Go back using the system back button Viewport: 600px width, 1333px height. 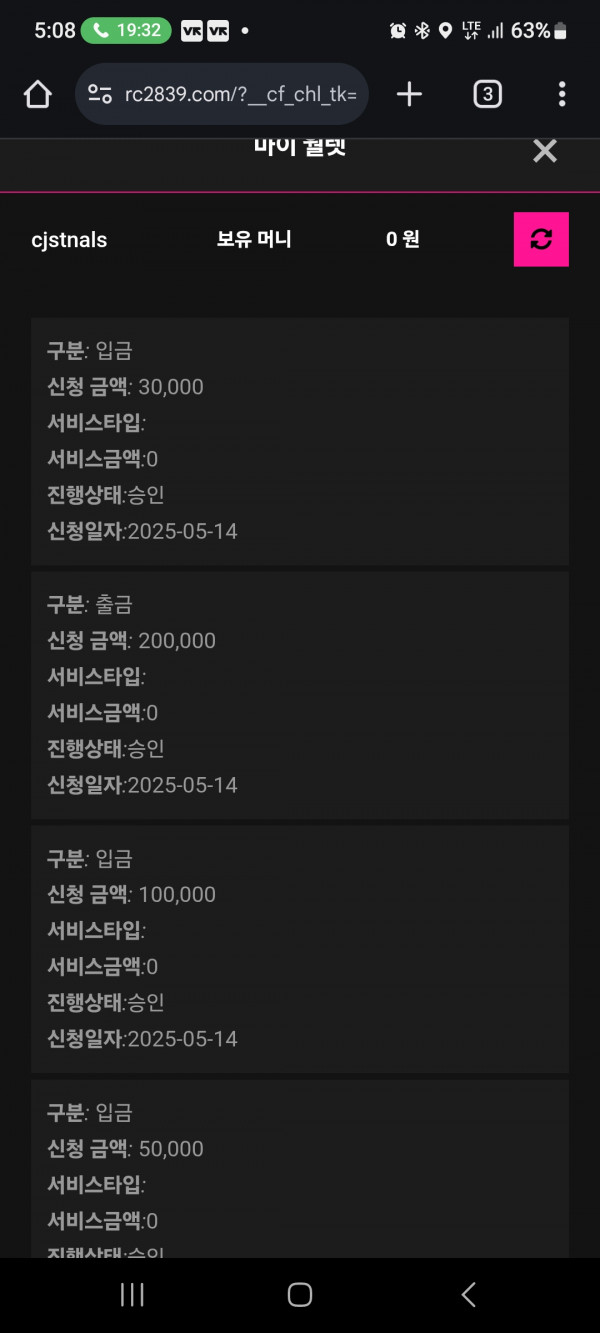click(x=468, y=1294)
